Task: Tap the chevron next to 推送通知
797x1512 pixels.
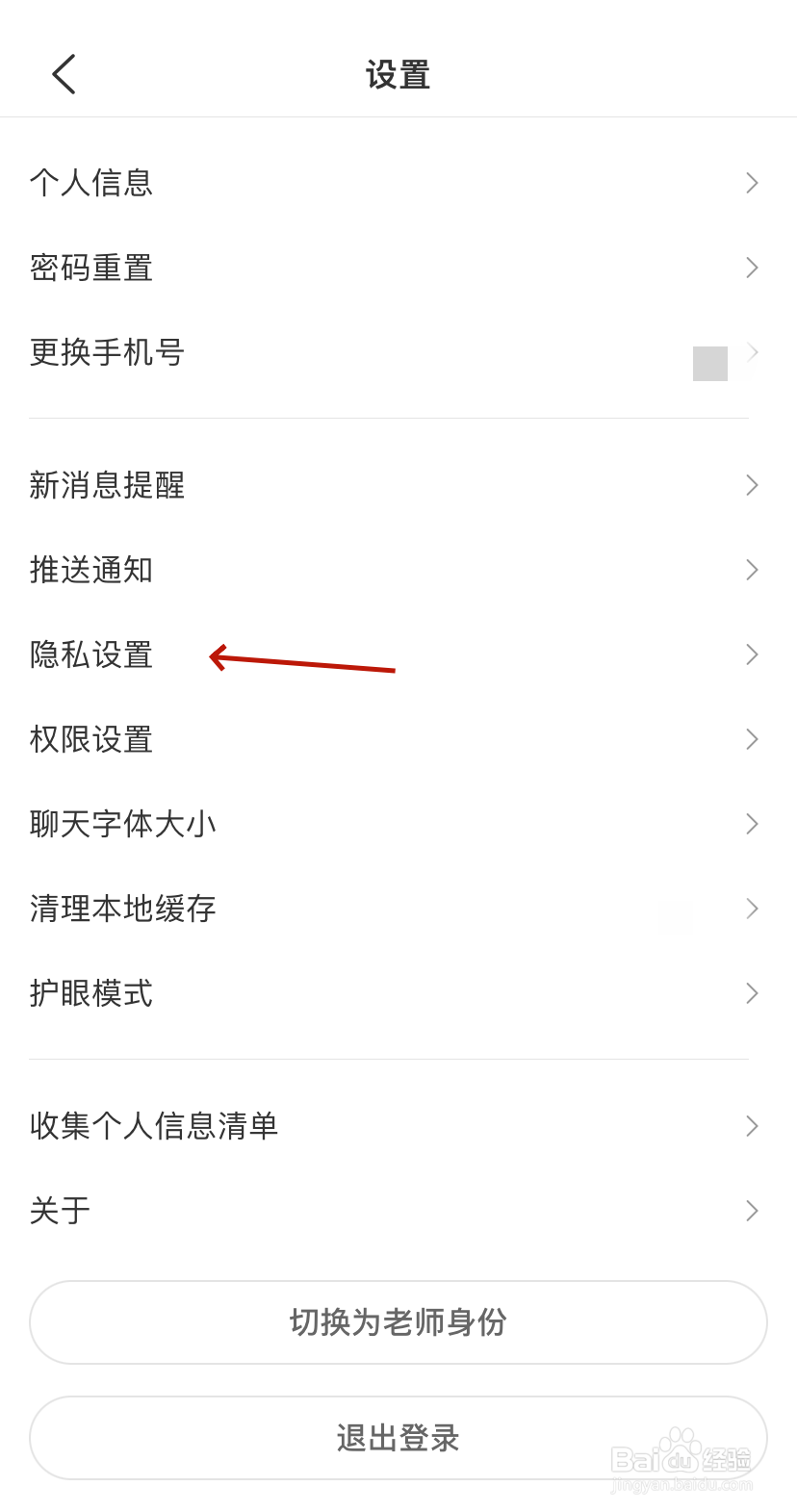Action: tap(751, 570)
